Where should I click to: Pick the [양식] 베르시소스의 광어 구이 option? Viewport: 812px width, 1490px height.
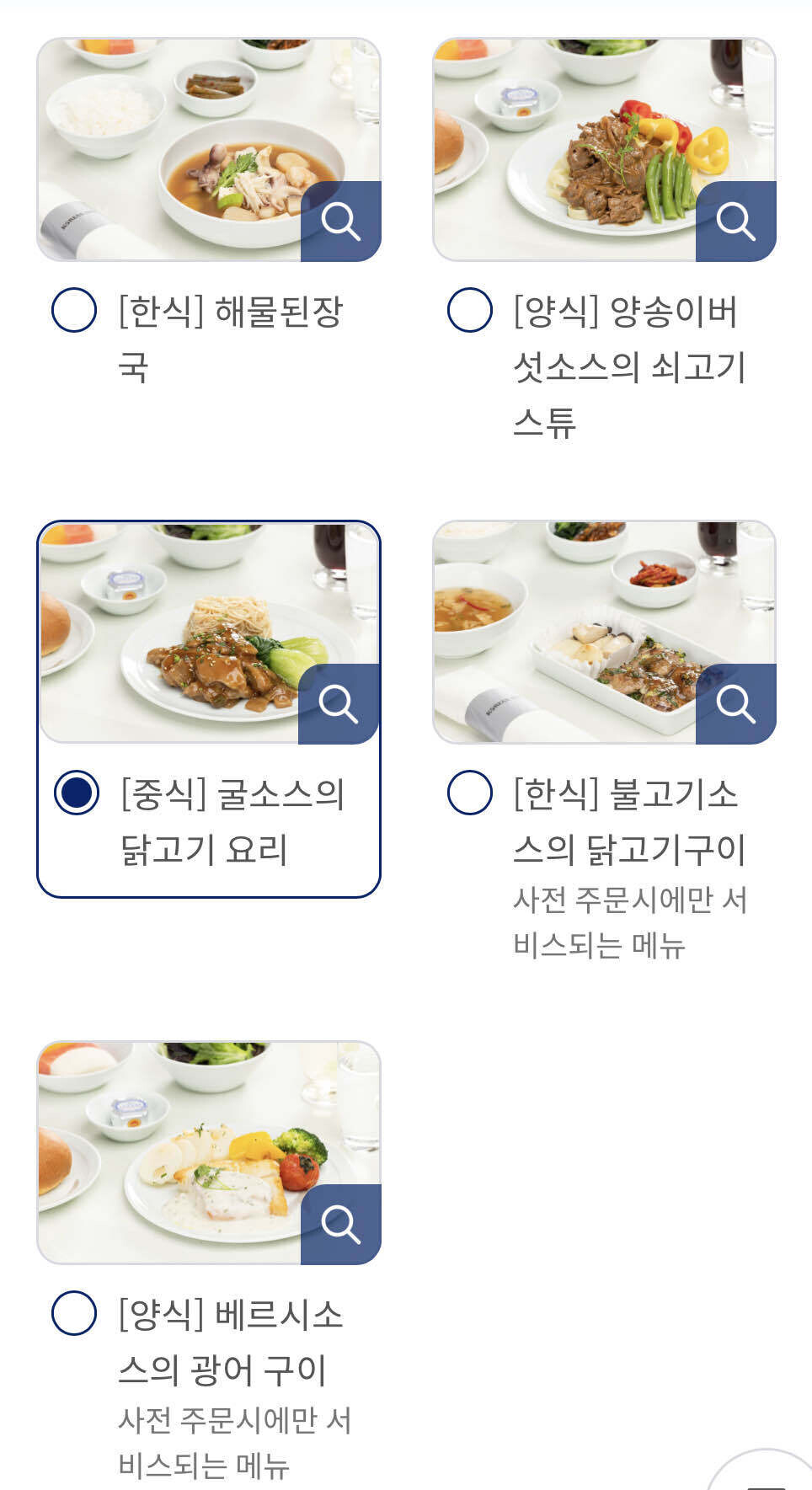pyautogui.click(x=74, y=1312)
